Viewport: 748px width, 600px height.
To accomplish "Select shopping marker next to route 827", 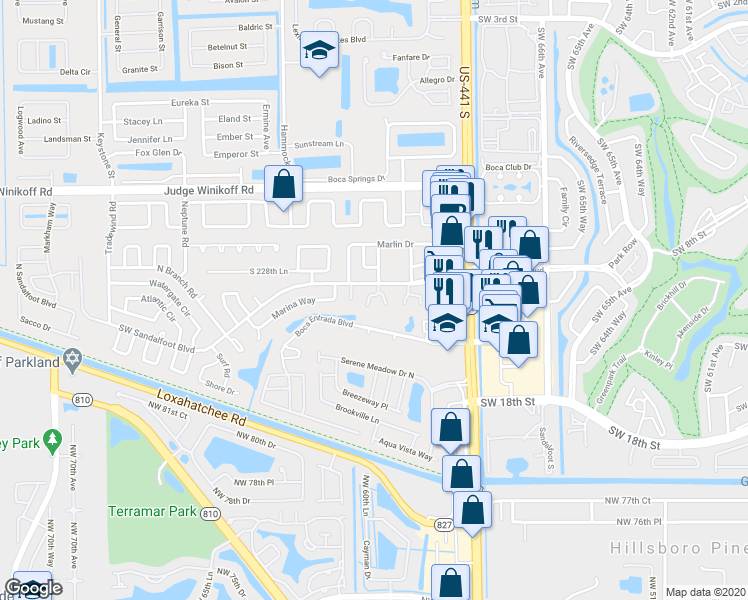I will (x=472, y=509).
